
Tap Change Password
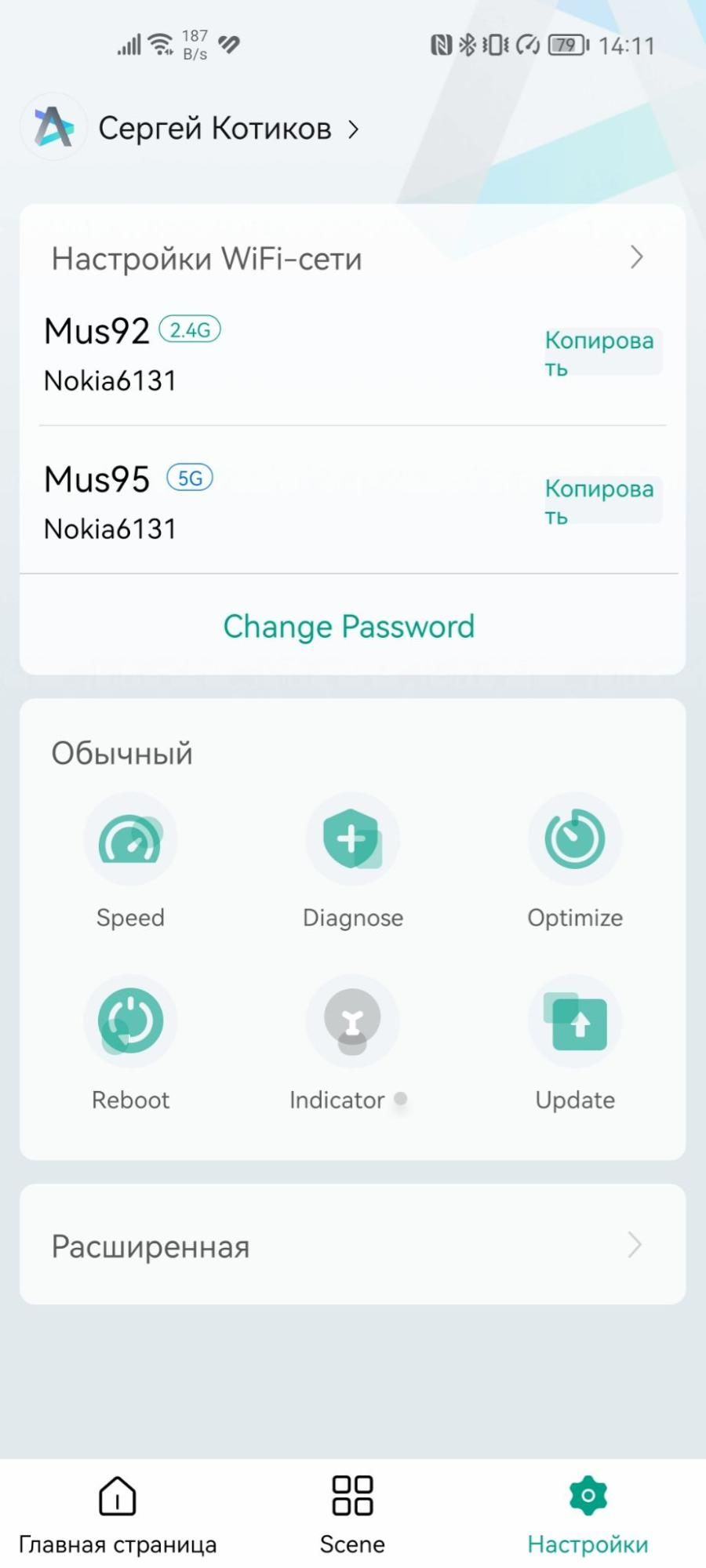[349, 626]
